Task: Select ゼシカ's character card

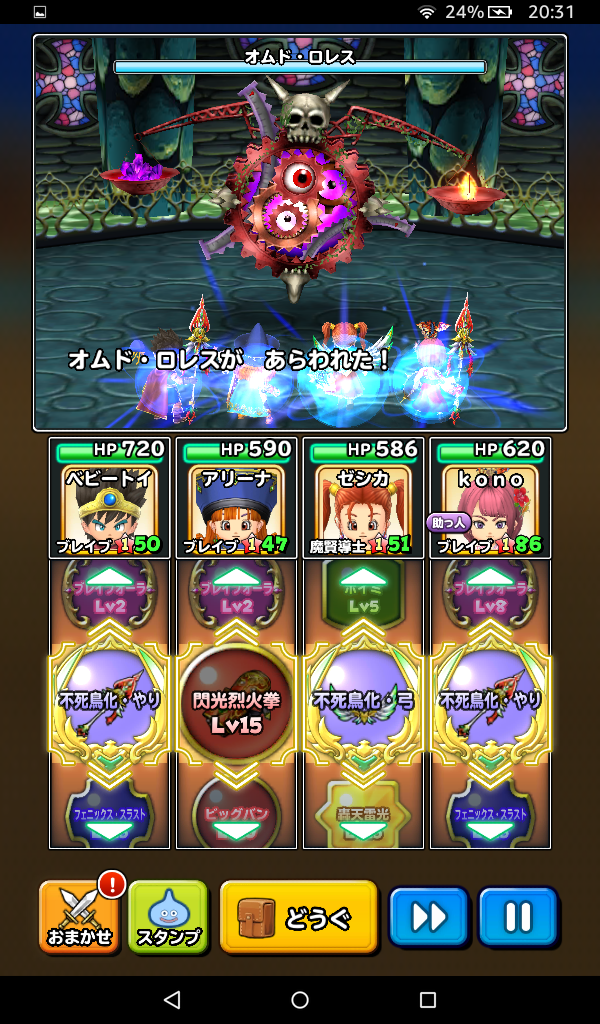Action: pos(363,497)
